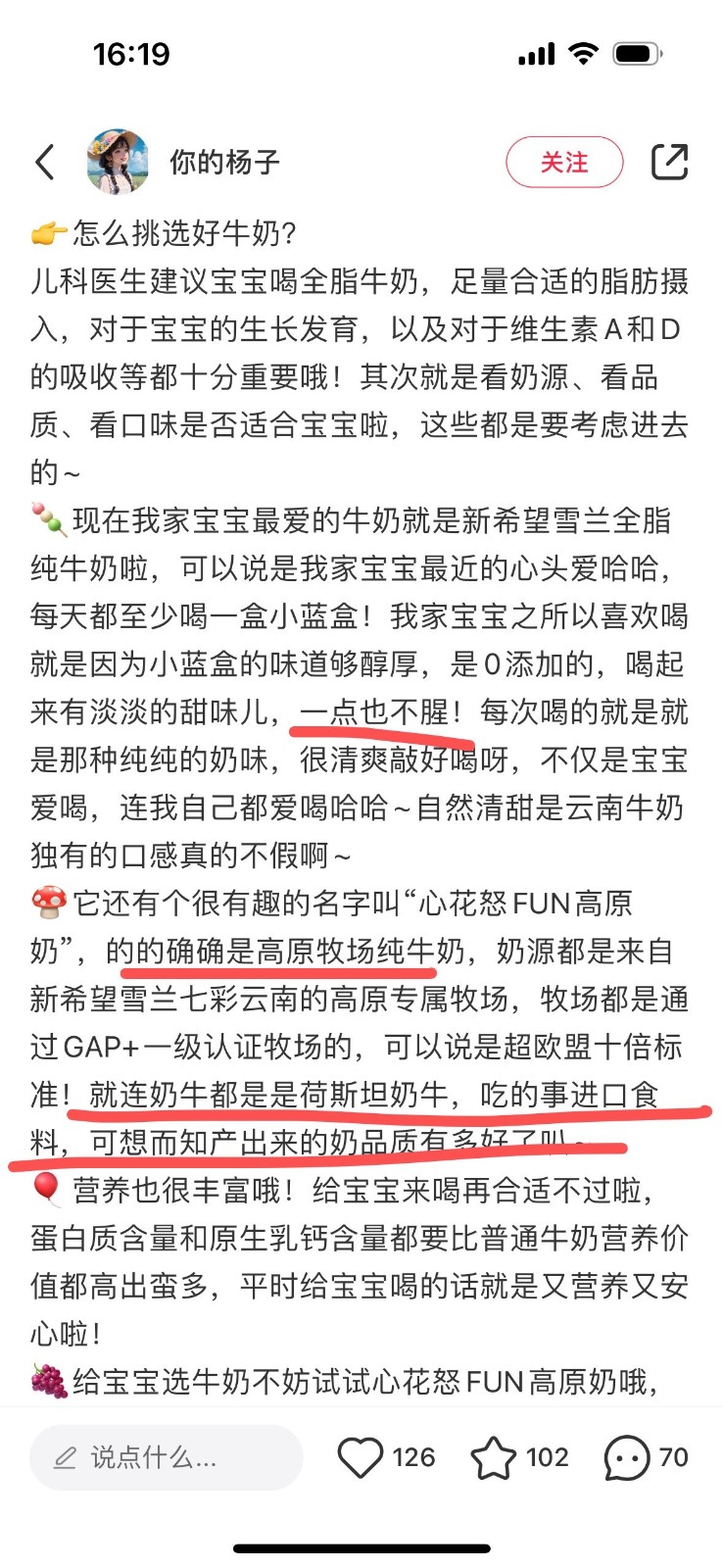The width and height of the screenshot is (723, 1568).
Task: Follow the author with 关注 button
Action: 564,162
